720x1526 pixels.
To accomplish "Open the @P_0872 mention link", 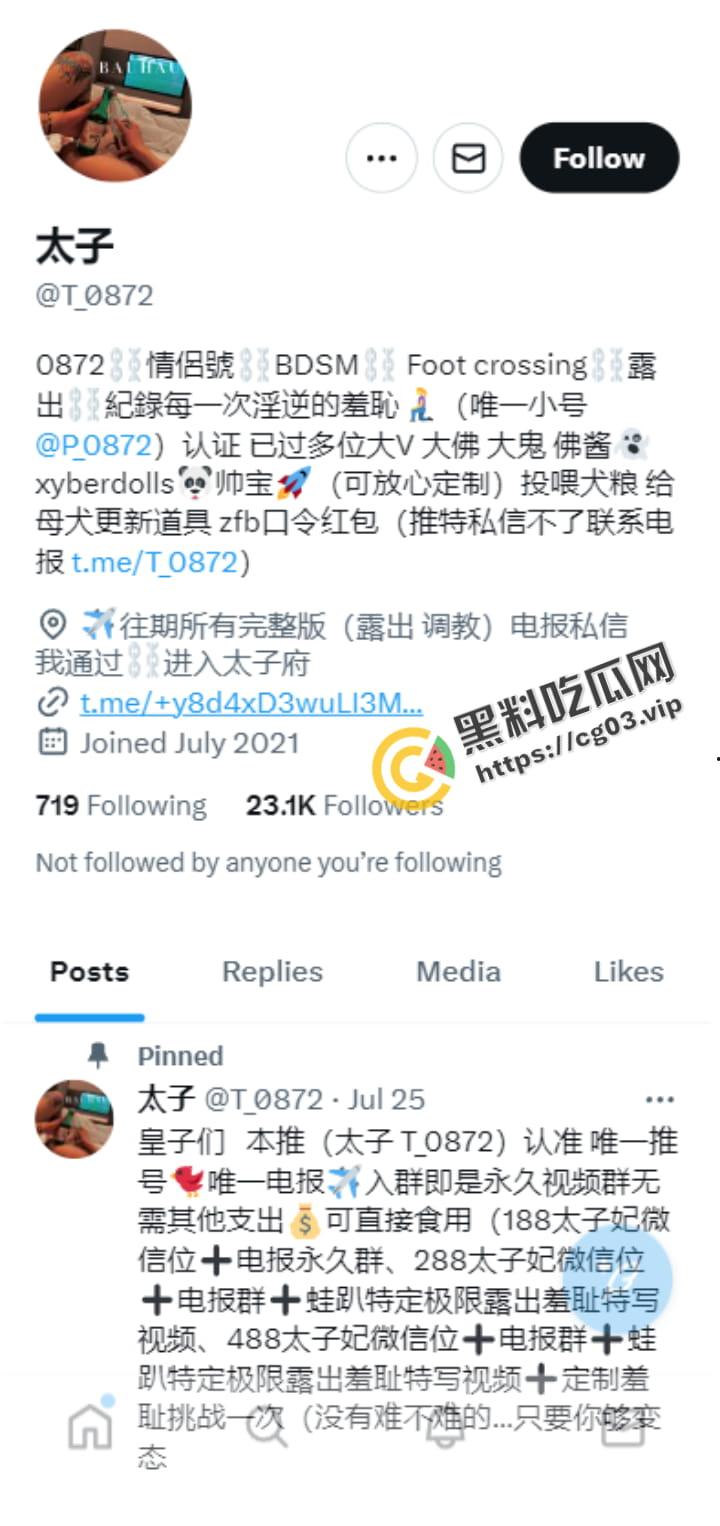I will pyautogui.click(x=93, y=444).
